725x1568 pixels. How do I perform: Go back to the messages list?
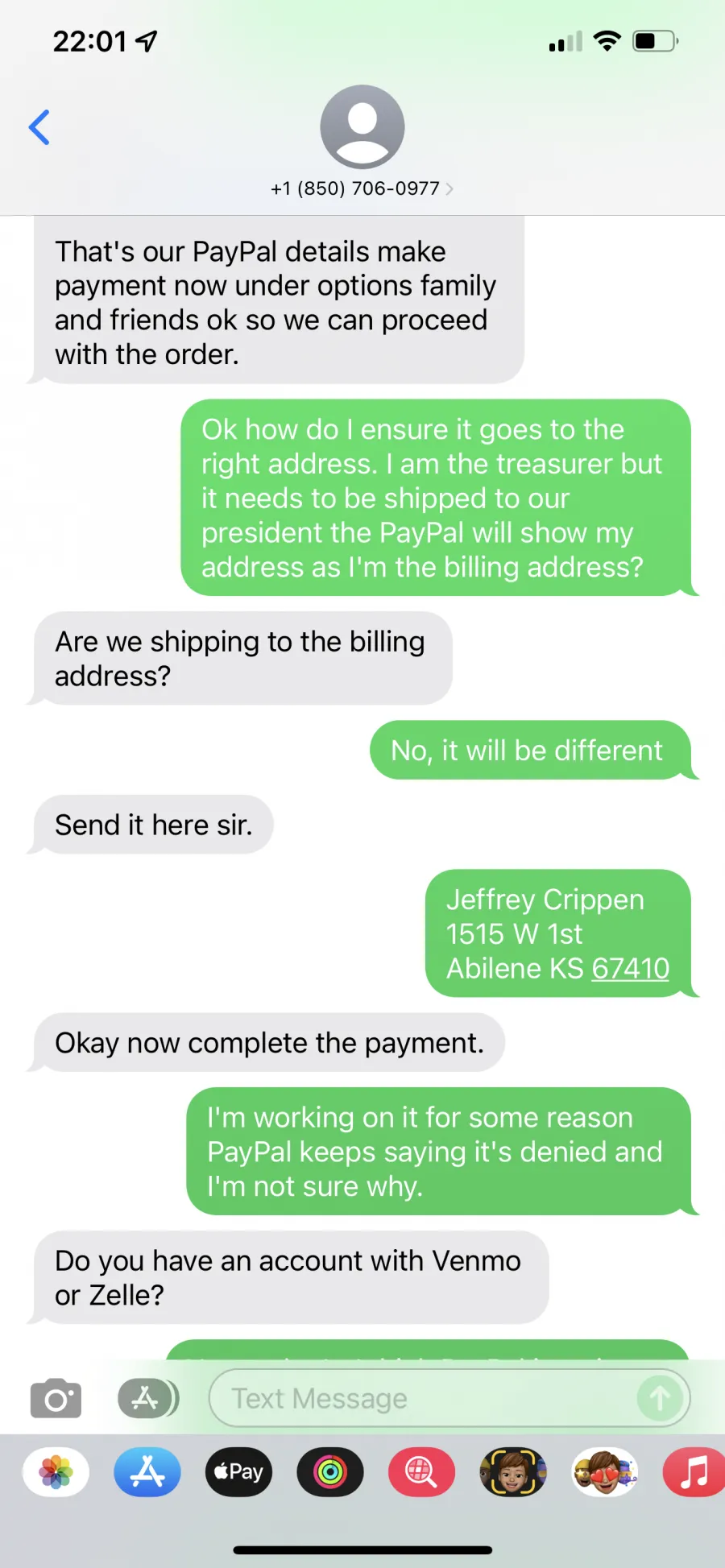(39, 127)
